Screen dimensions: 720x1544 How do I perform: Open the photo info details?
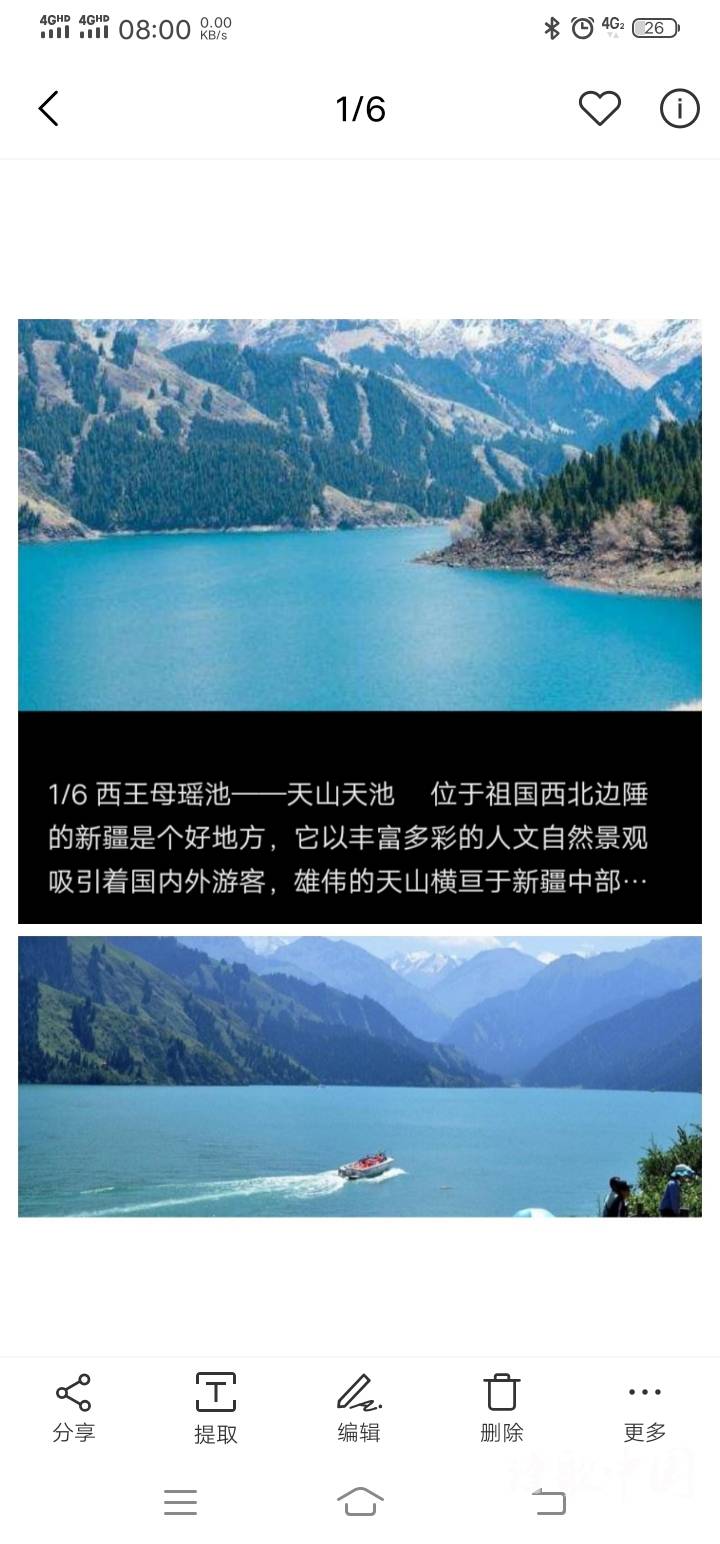pyautogui.click(x=679, y=108)
